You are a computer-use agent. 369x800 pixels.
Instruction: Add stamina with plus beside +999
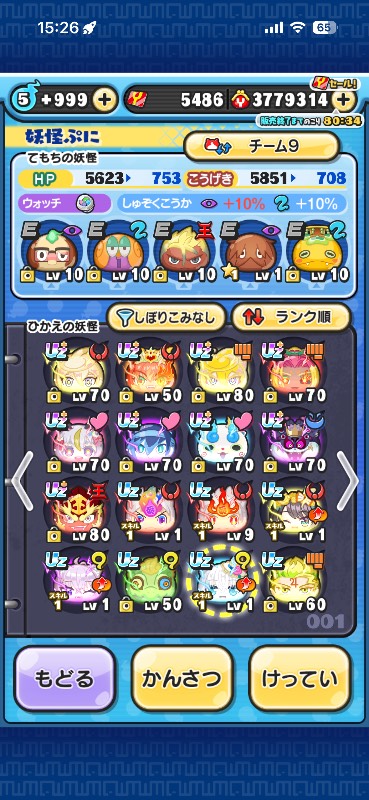[x=105, y=100]
